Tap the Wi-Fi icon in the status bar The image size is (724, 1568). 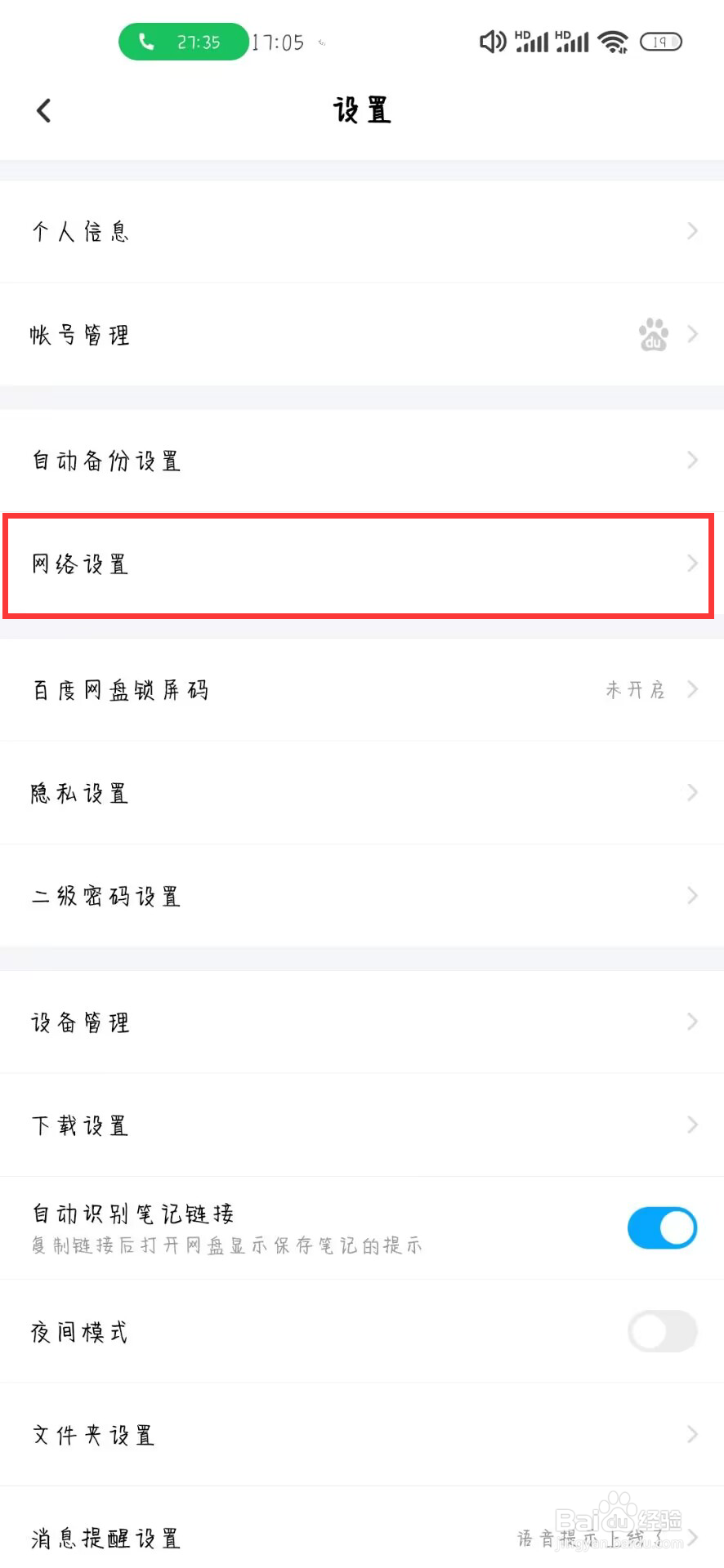pyautogui.click(x=615, y=41)
